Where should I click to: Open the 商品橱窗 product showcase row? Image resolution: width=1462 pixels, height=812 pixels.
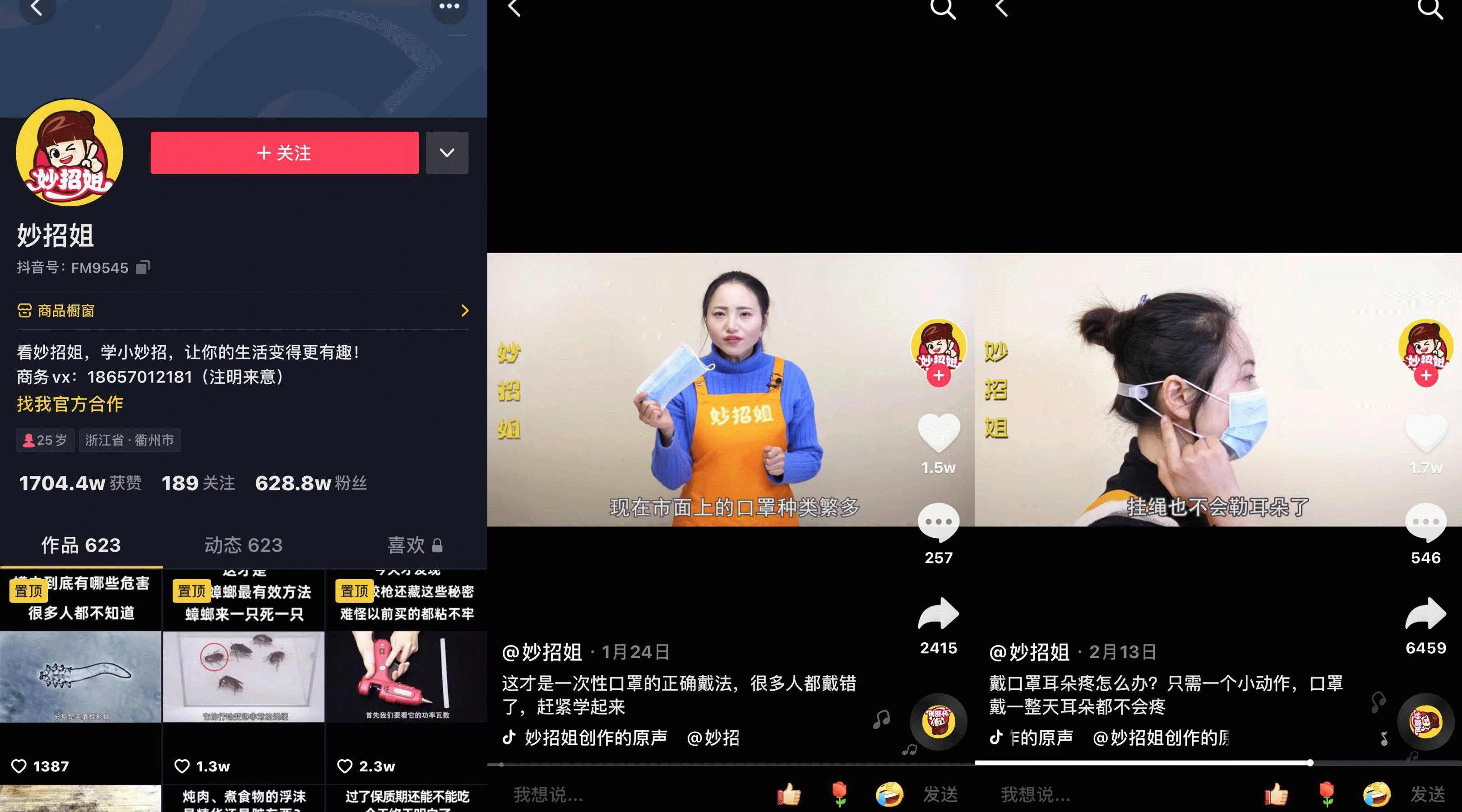coord(243,310)
